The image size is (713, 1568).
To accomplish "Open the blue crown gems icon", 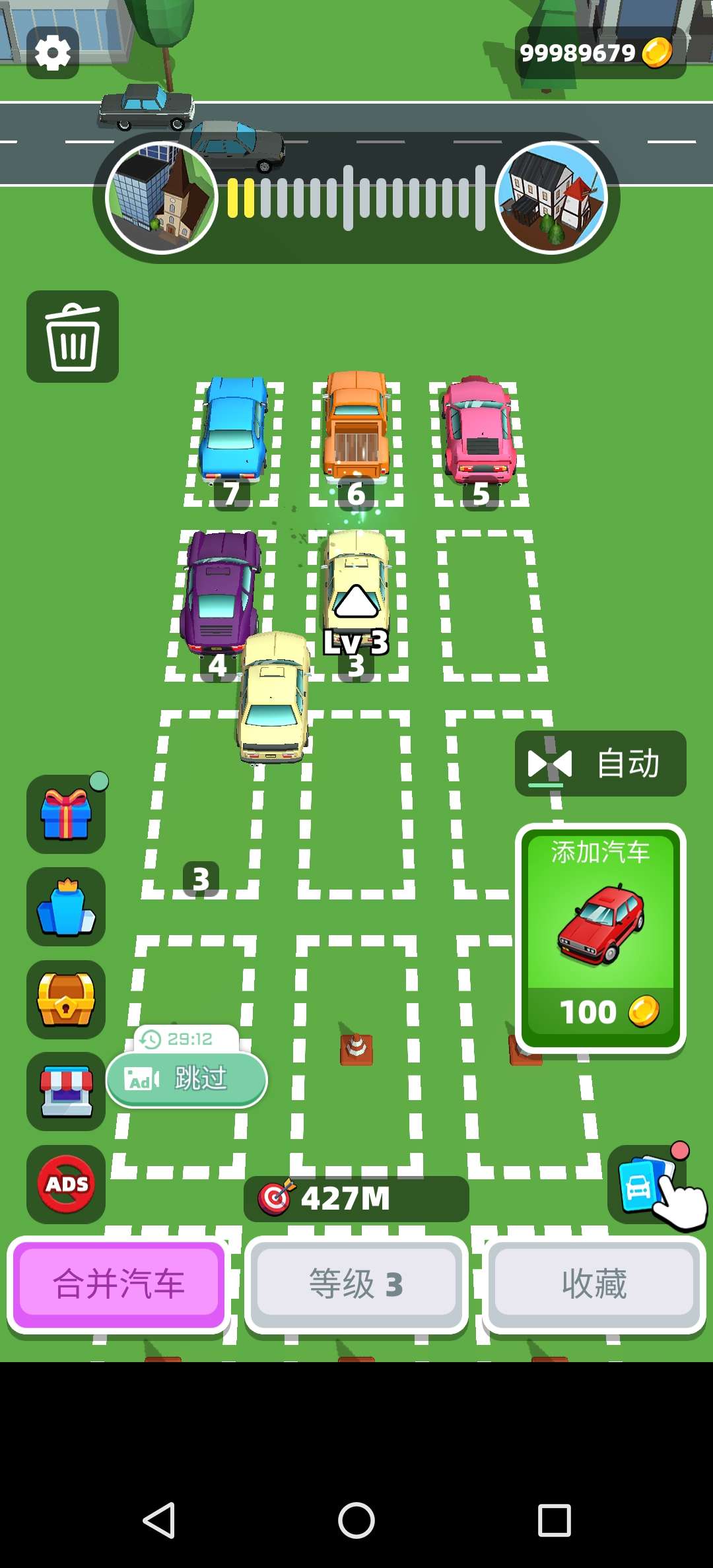I will 66,907.
